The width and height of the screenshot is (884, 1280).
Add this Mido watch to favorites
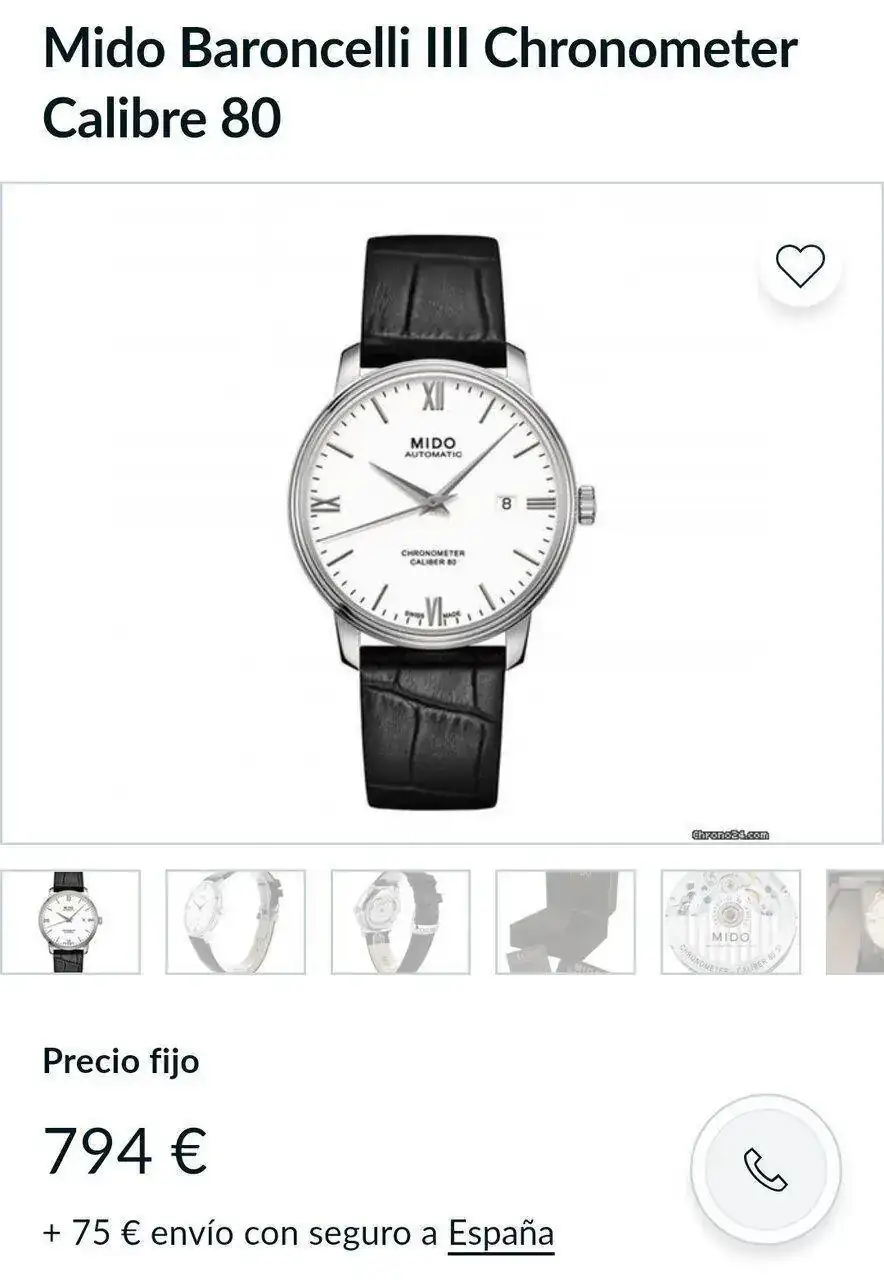pos(800,266)
